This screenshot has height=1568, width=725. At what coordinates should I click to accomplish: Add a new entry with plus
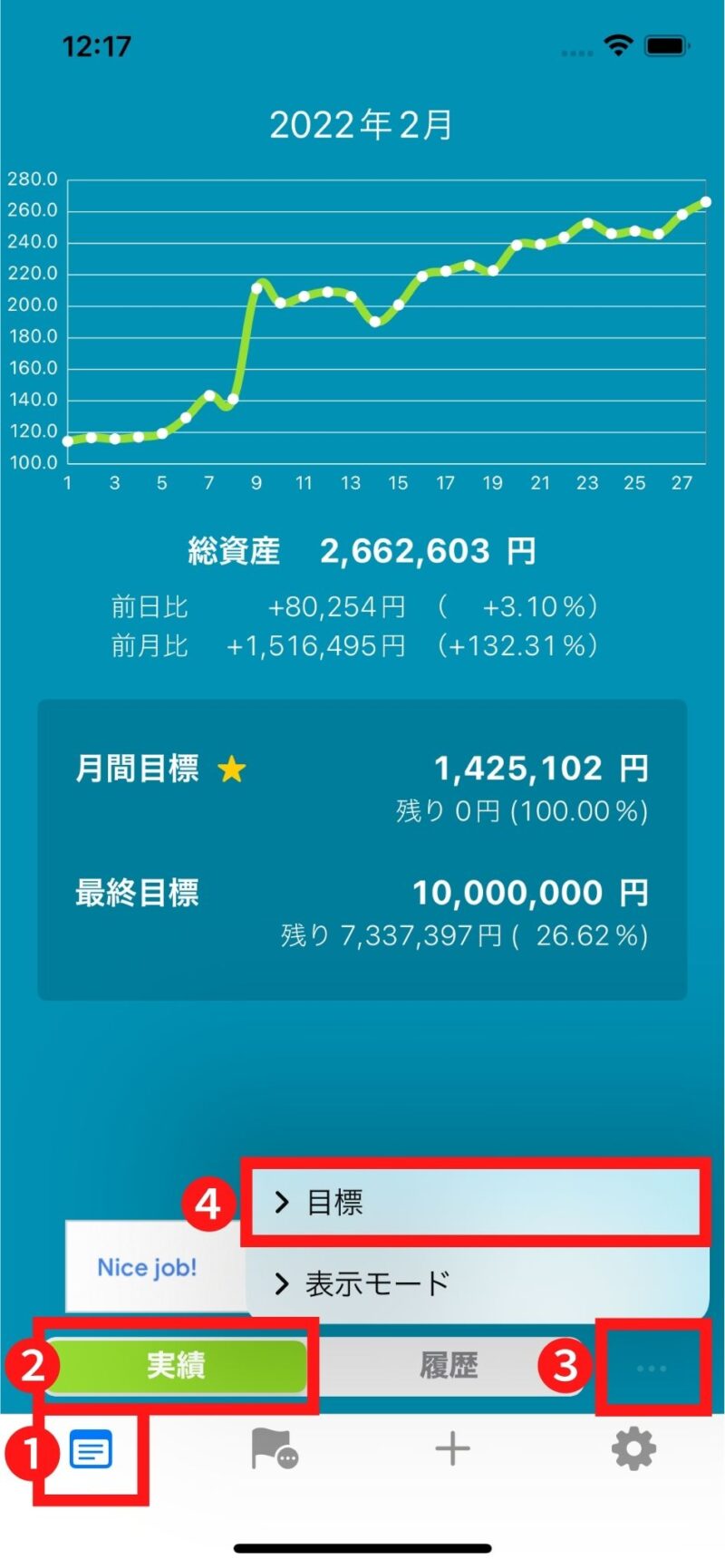click(x=452, y=1449)
